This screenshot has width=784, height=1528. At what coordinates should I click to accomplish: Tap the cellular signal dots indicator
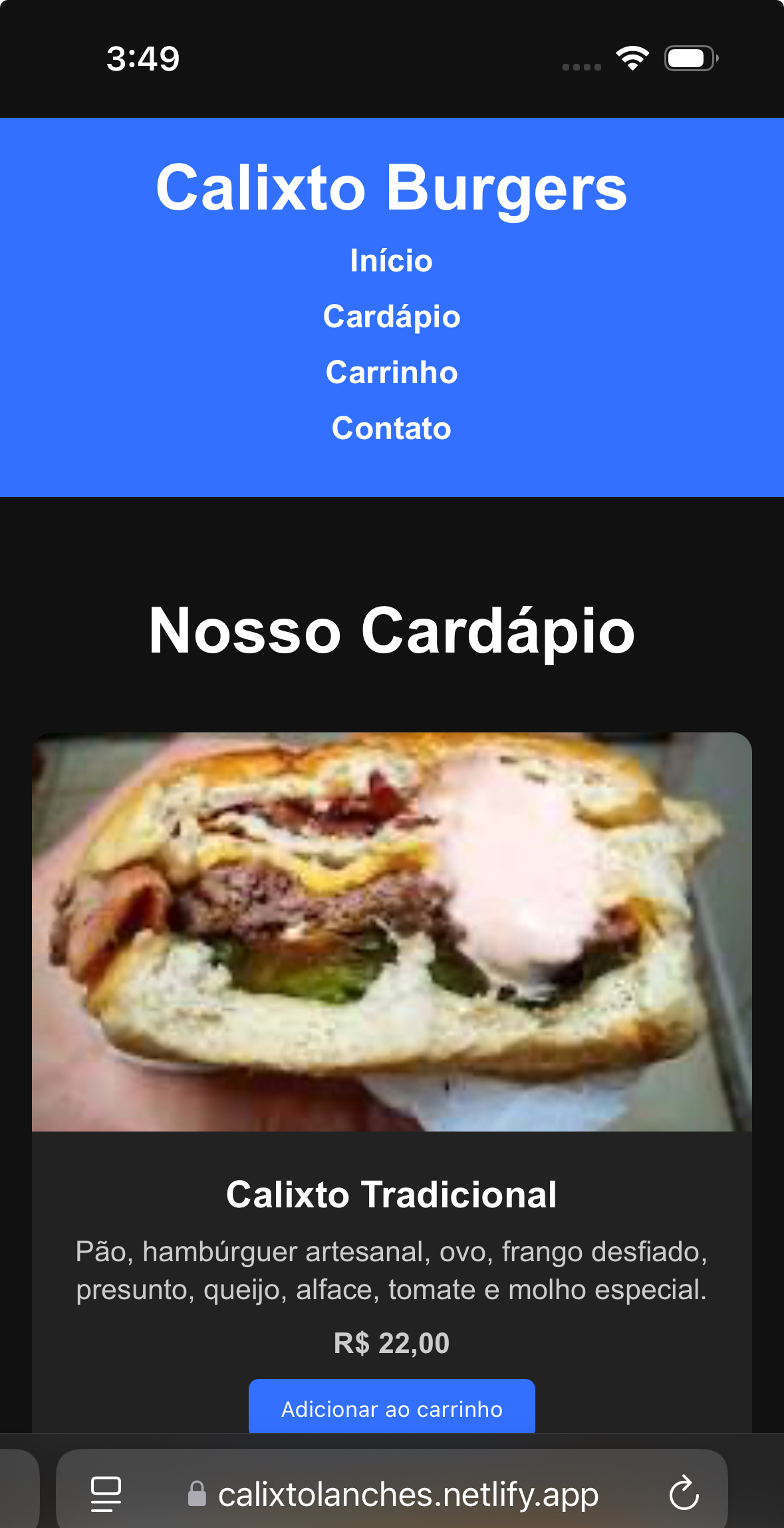click(580, 65)
